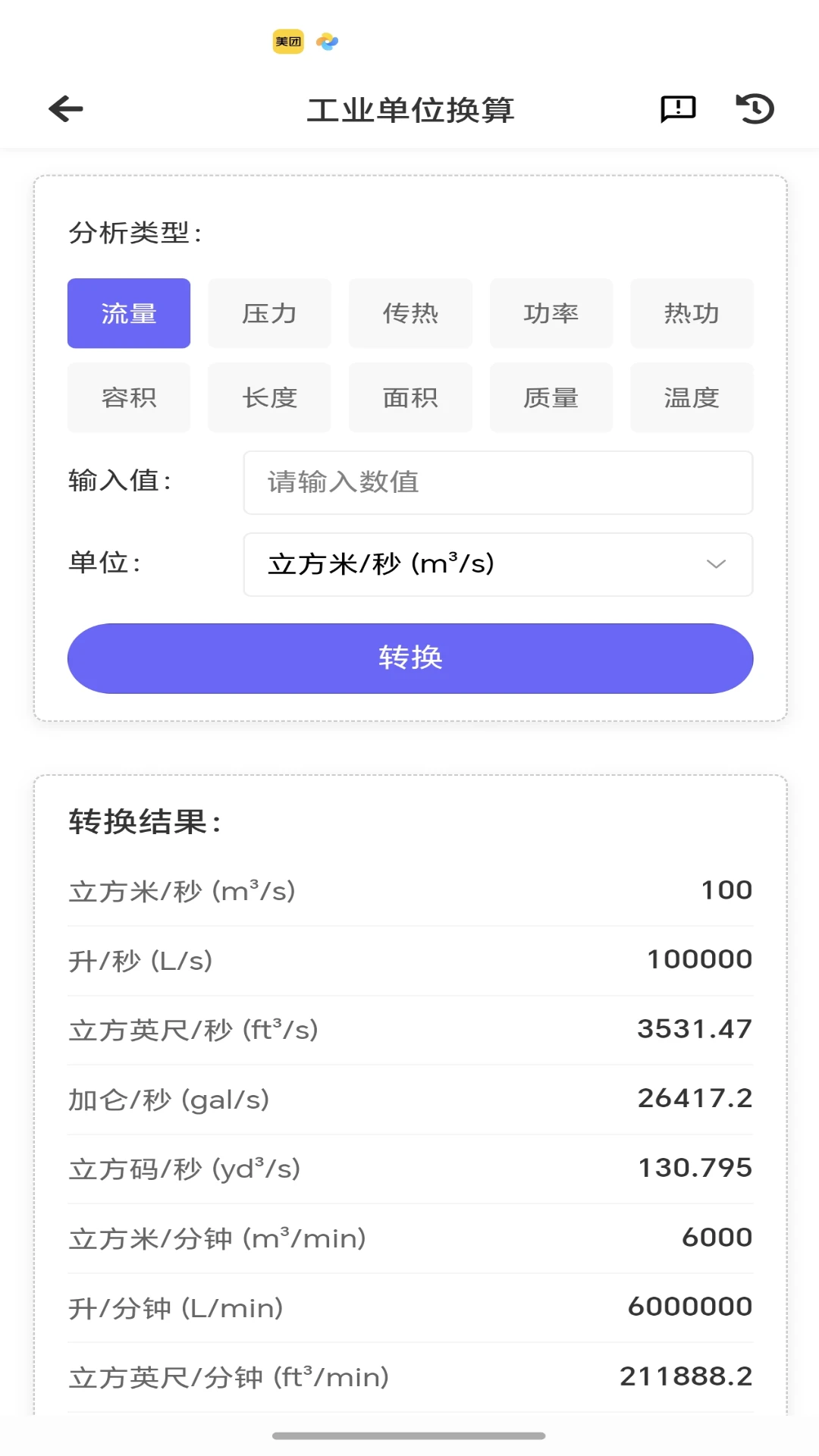Open the 单位 dropdown showing 立方米/秒
The height and width of the screenshot is (1456, 819).
497,564
